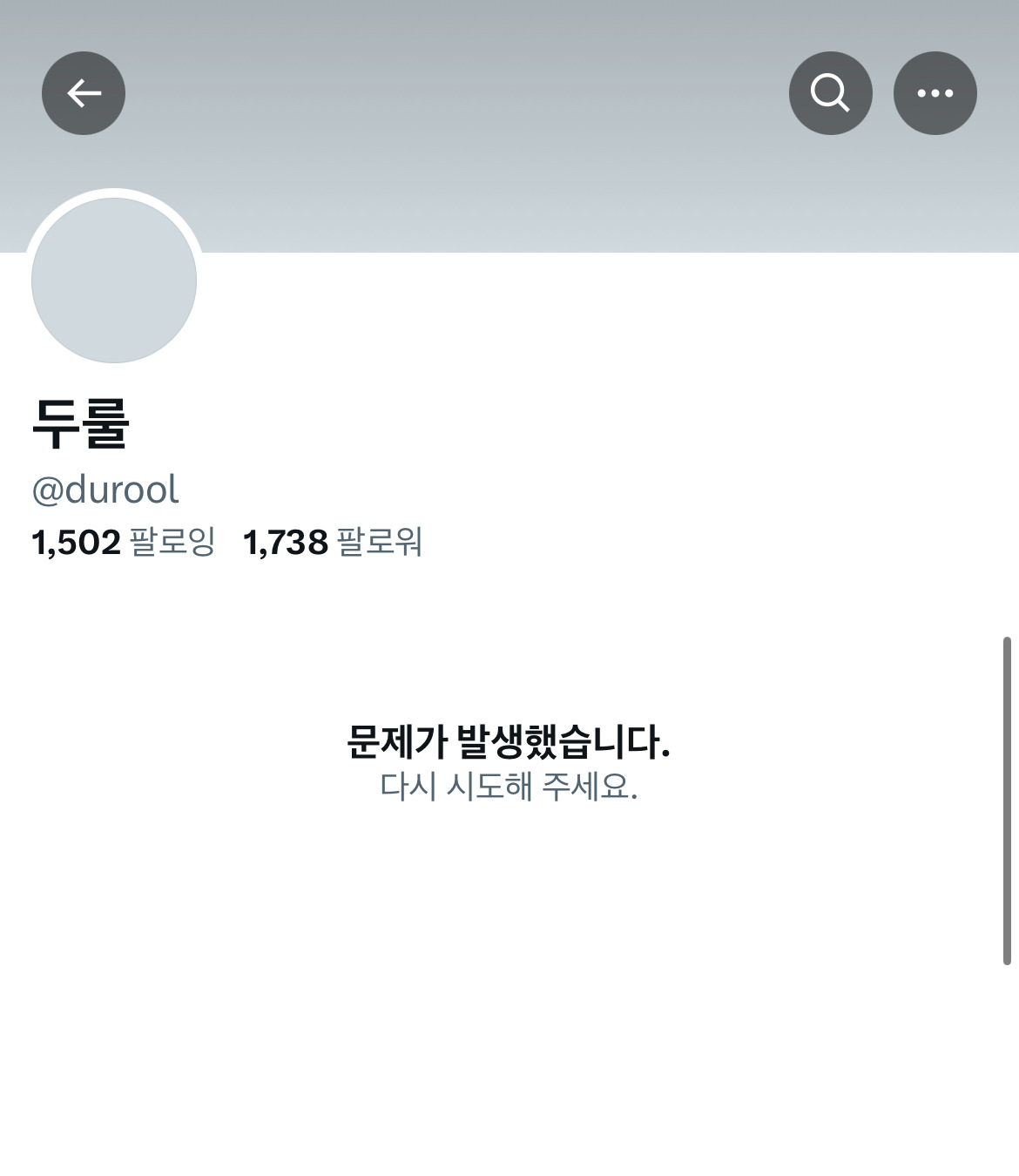
Task: Tap the ellipsis icon for profile actions
Action: pyautogui.click(x=935, y=92)
